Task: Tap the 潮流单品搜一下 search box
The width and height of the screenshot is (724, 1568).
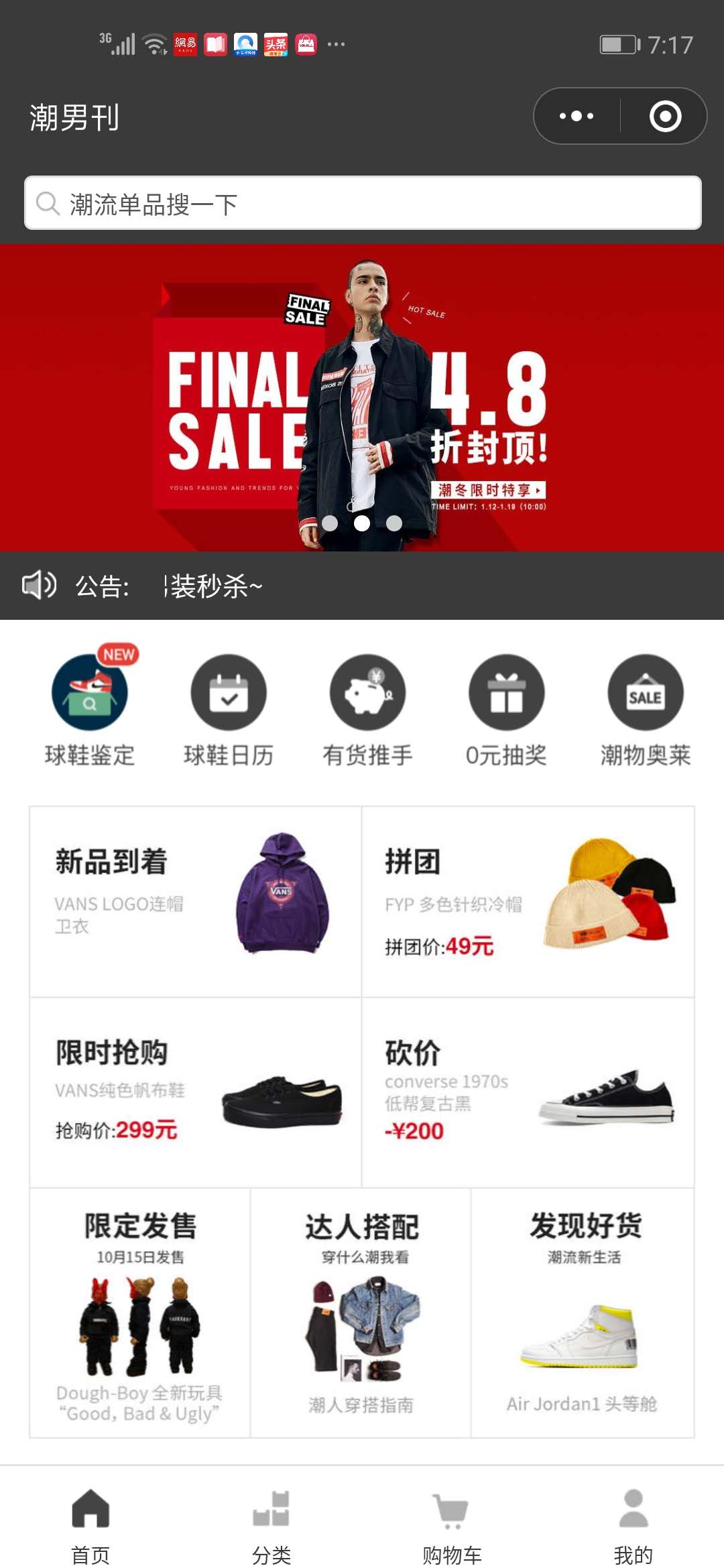Action: 362,203
